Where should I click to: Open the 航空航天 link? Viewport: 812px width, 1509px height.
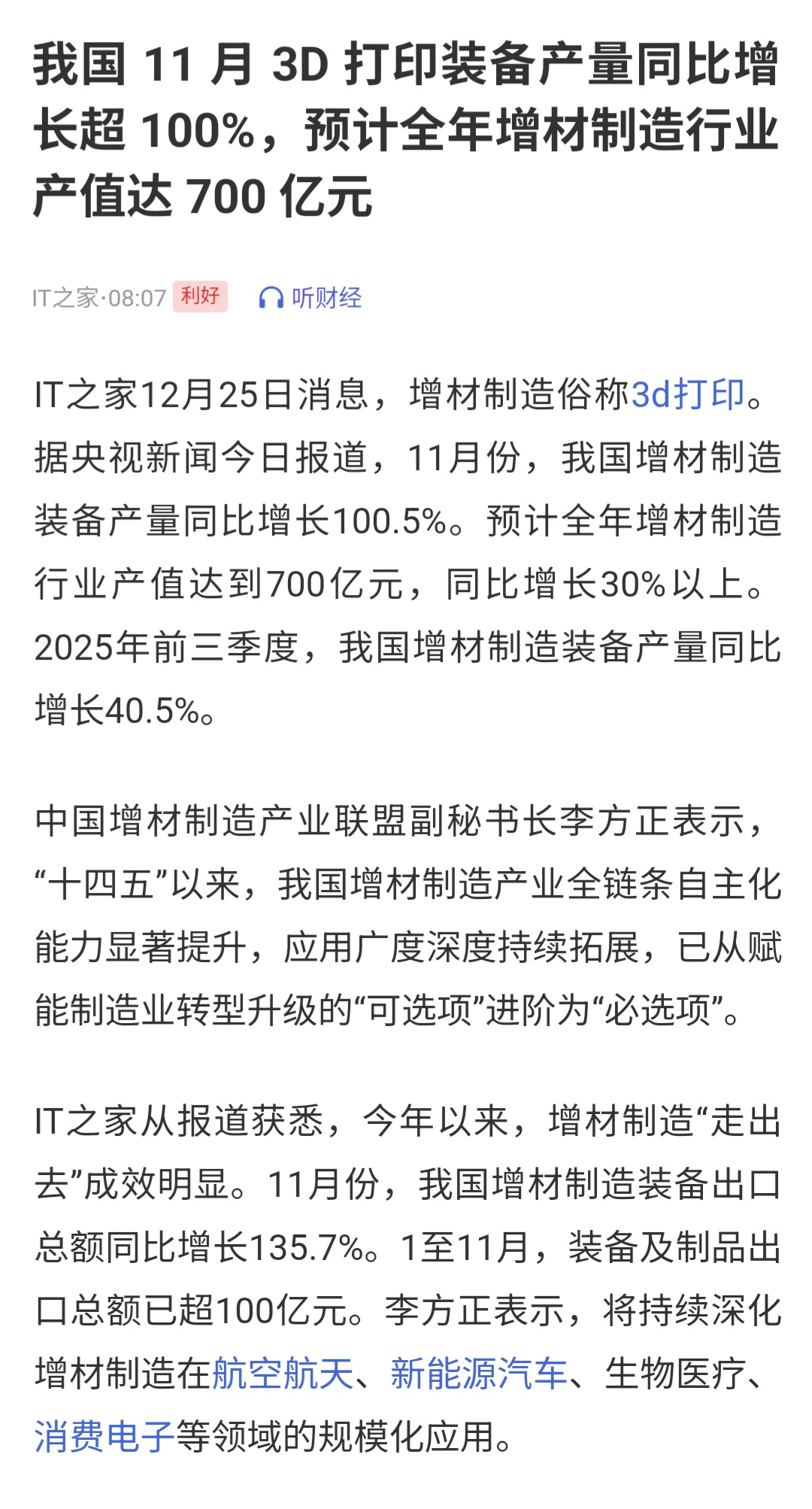tap(283, 1374)
